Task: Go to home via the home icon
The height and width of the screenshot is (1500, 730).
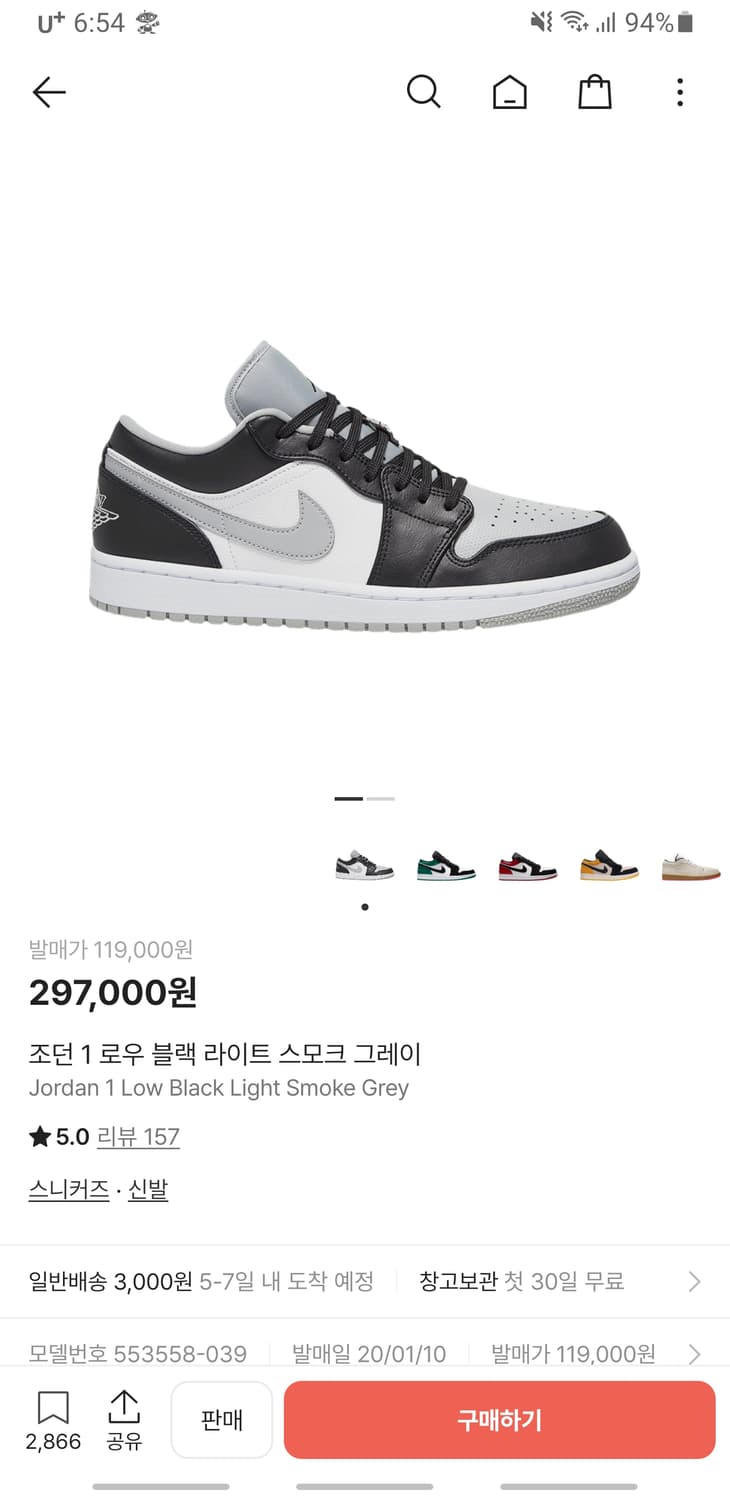Action: tap(509, 91)
